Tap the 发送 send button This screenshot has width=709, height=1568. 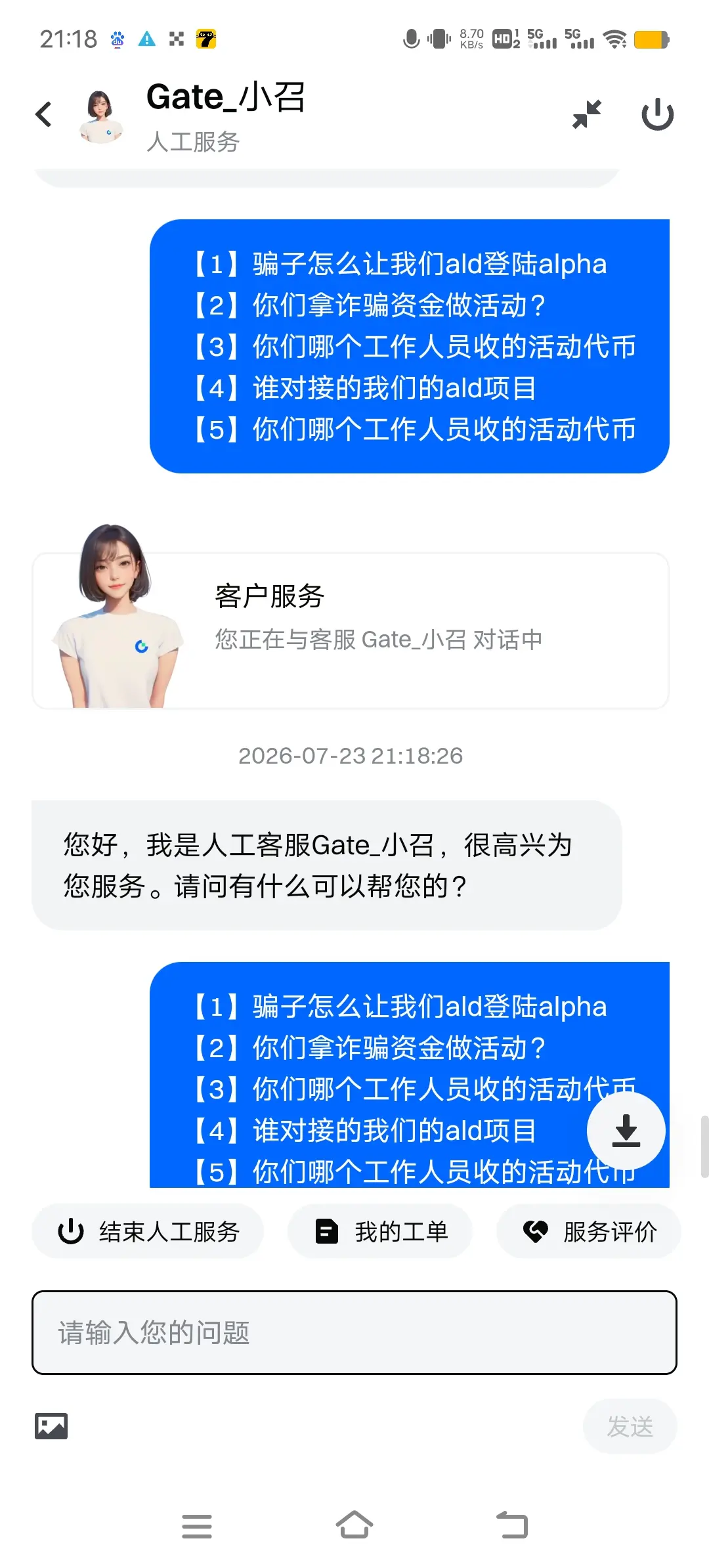630,1426
